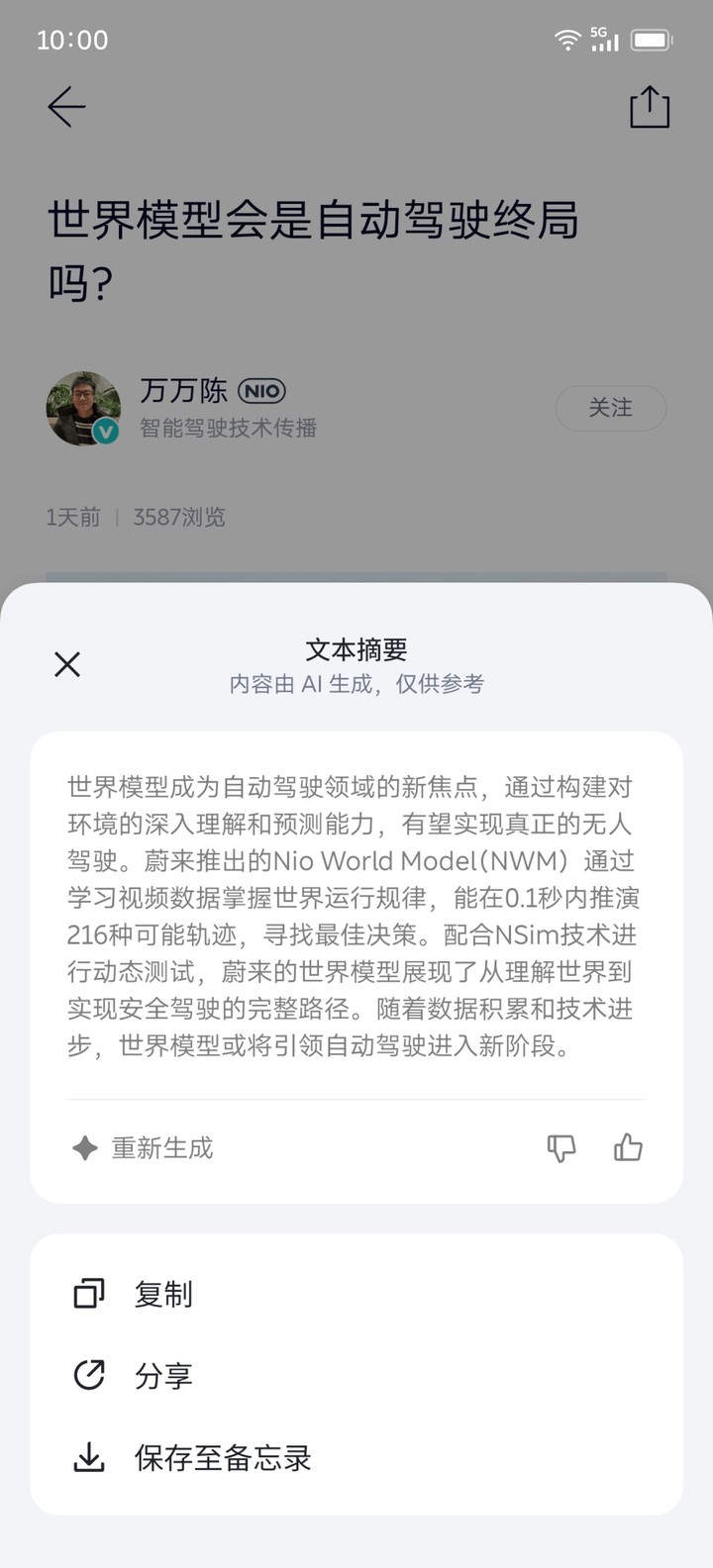Give the AI summary a thumbs up

628,1148
